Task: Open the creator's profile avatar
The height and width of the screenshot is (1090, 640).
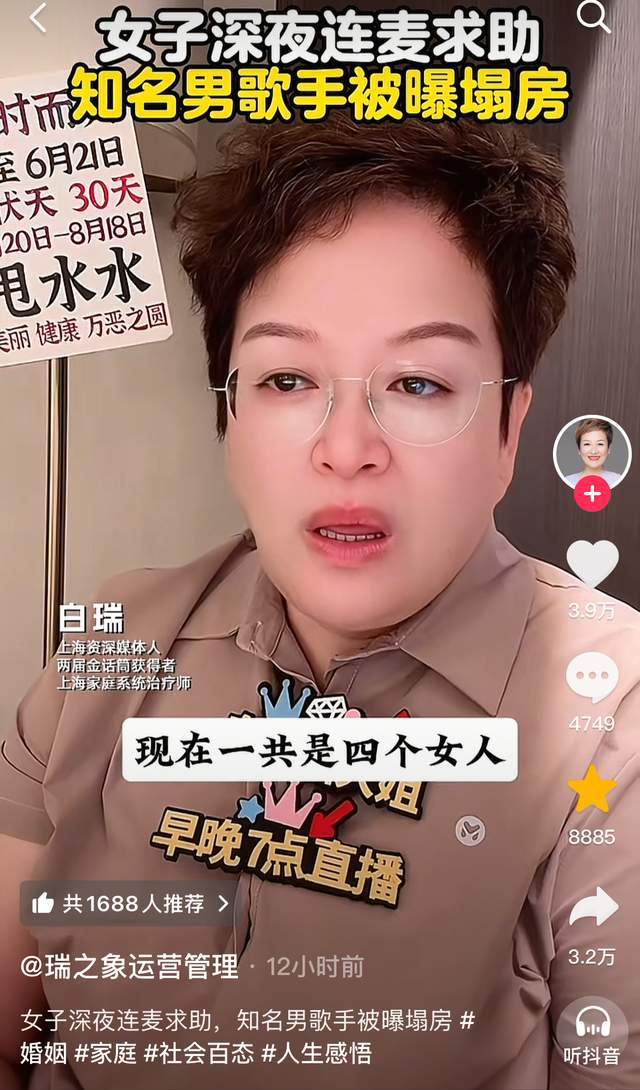Action: 592,452
